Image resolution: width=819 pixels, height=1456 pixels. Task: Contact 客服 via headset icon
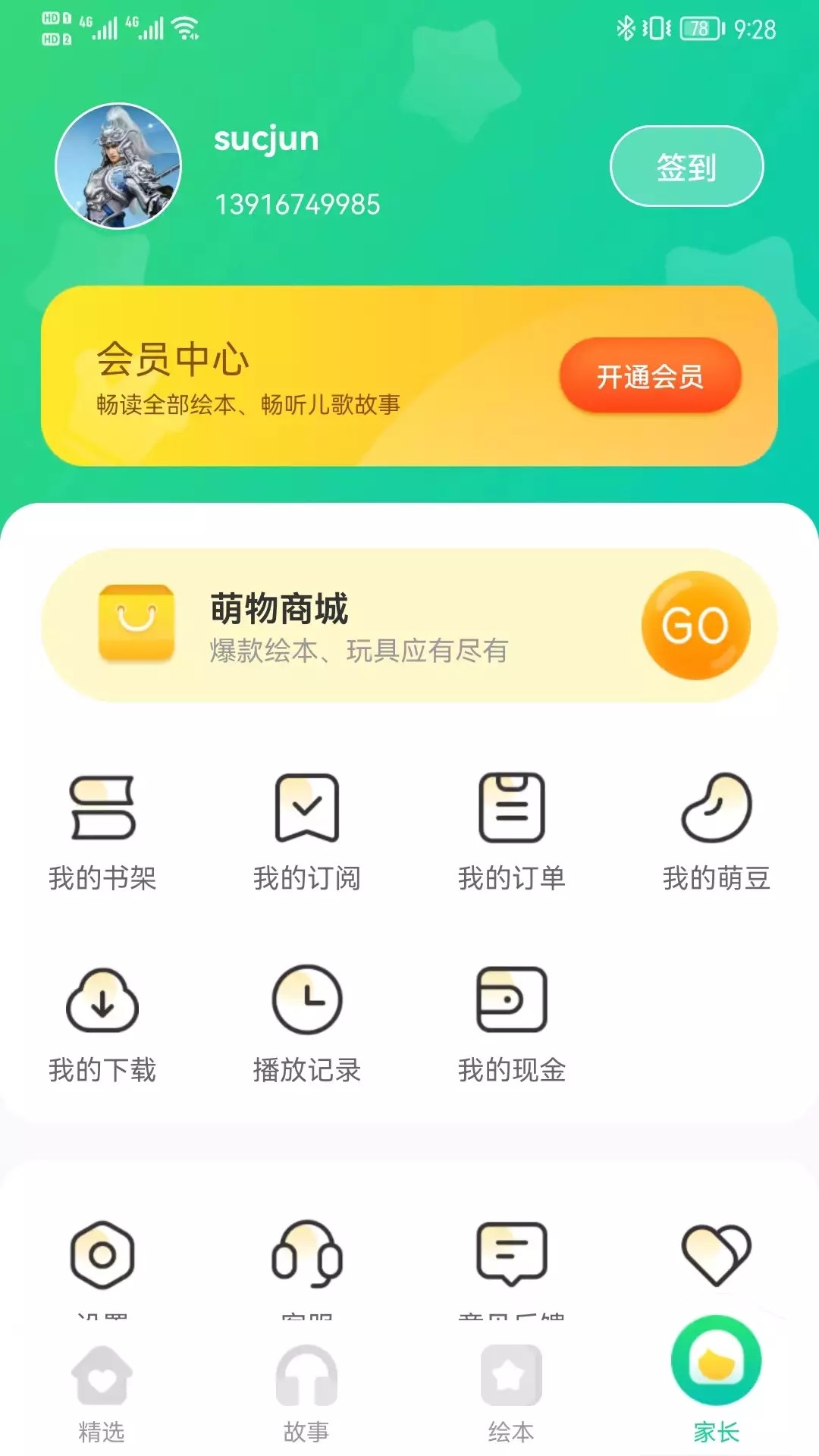pyautogui.click(x=307, y=1255)
